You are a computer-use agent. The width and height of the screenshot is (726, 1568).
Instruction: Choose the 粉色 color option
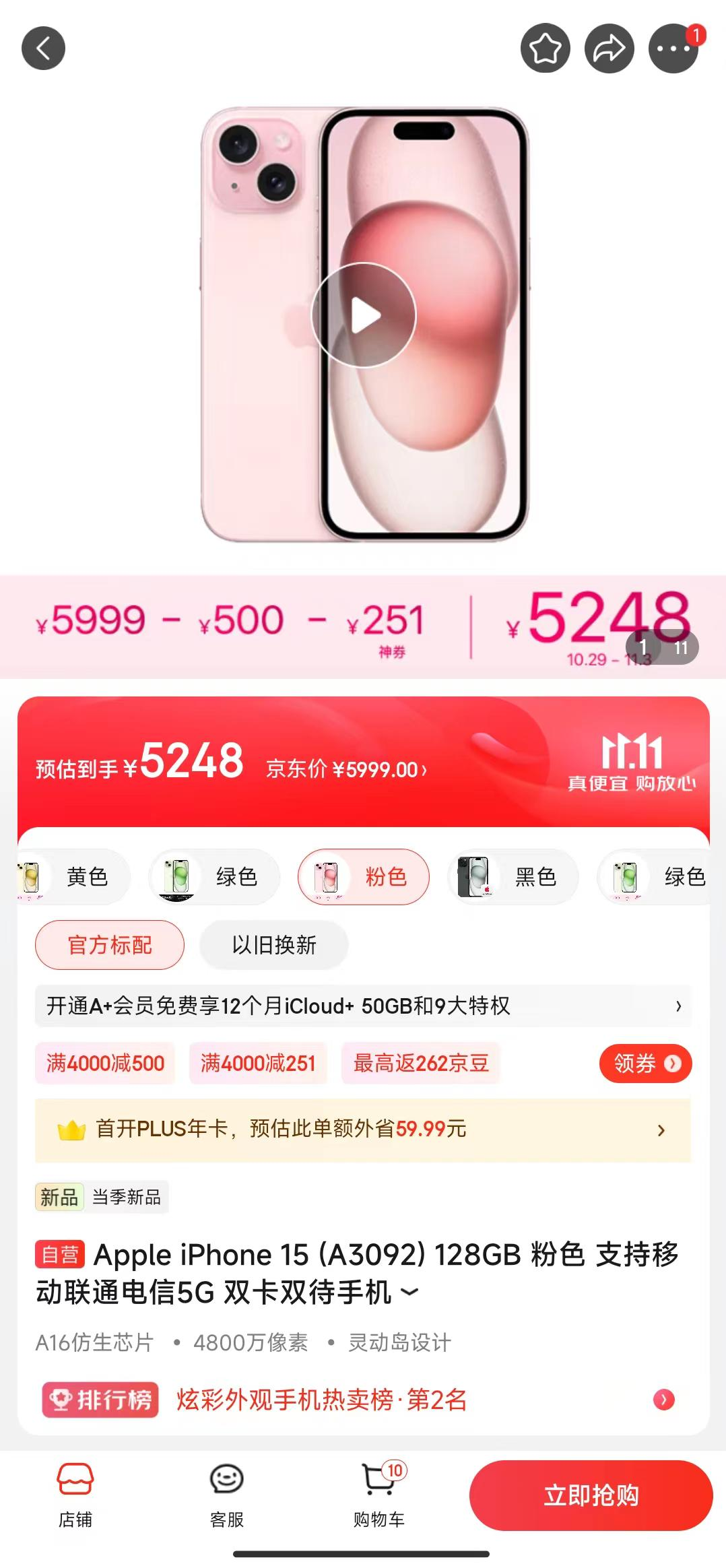coord(364,877)
